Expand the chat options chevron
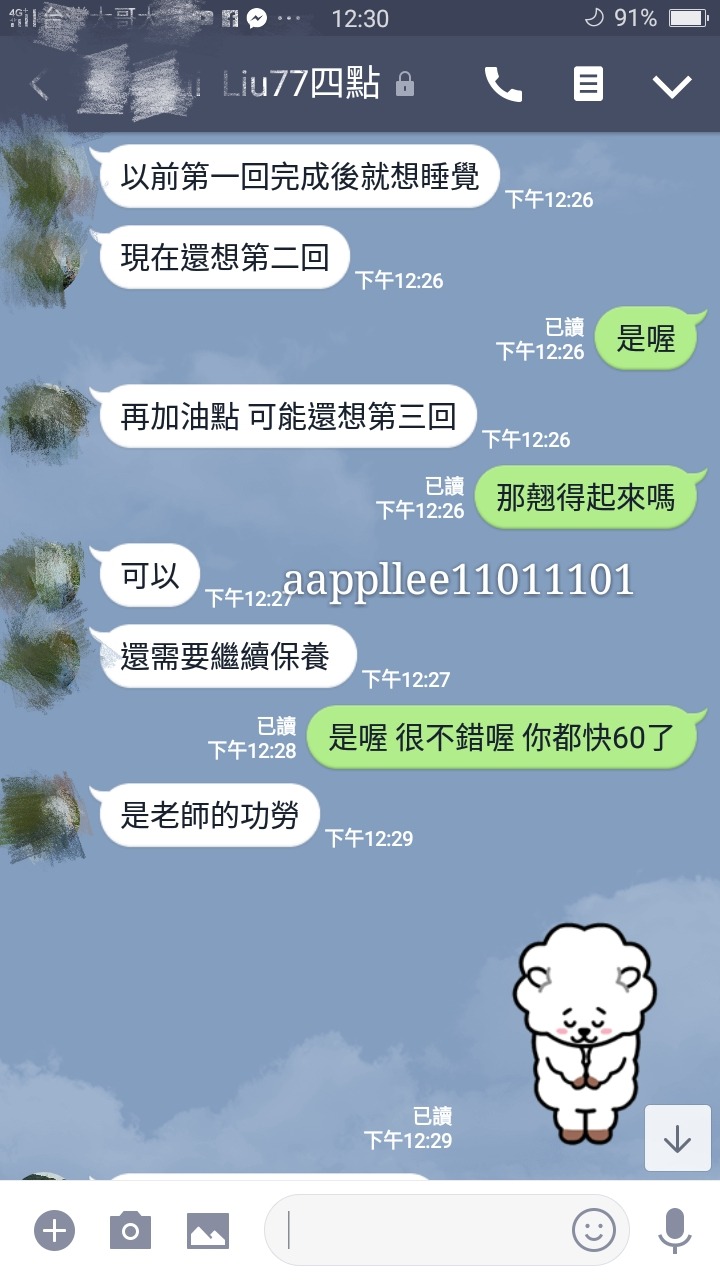This screenshot has height=1280, width=720. click(672, 86)
